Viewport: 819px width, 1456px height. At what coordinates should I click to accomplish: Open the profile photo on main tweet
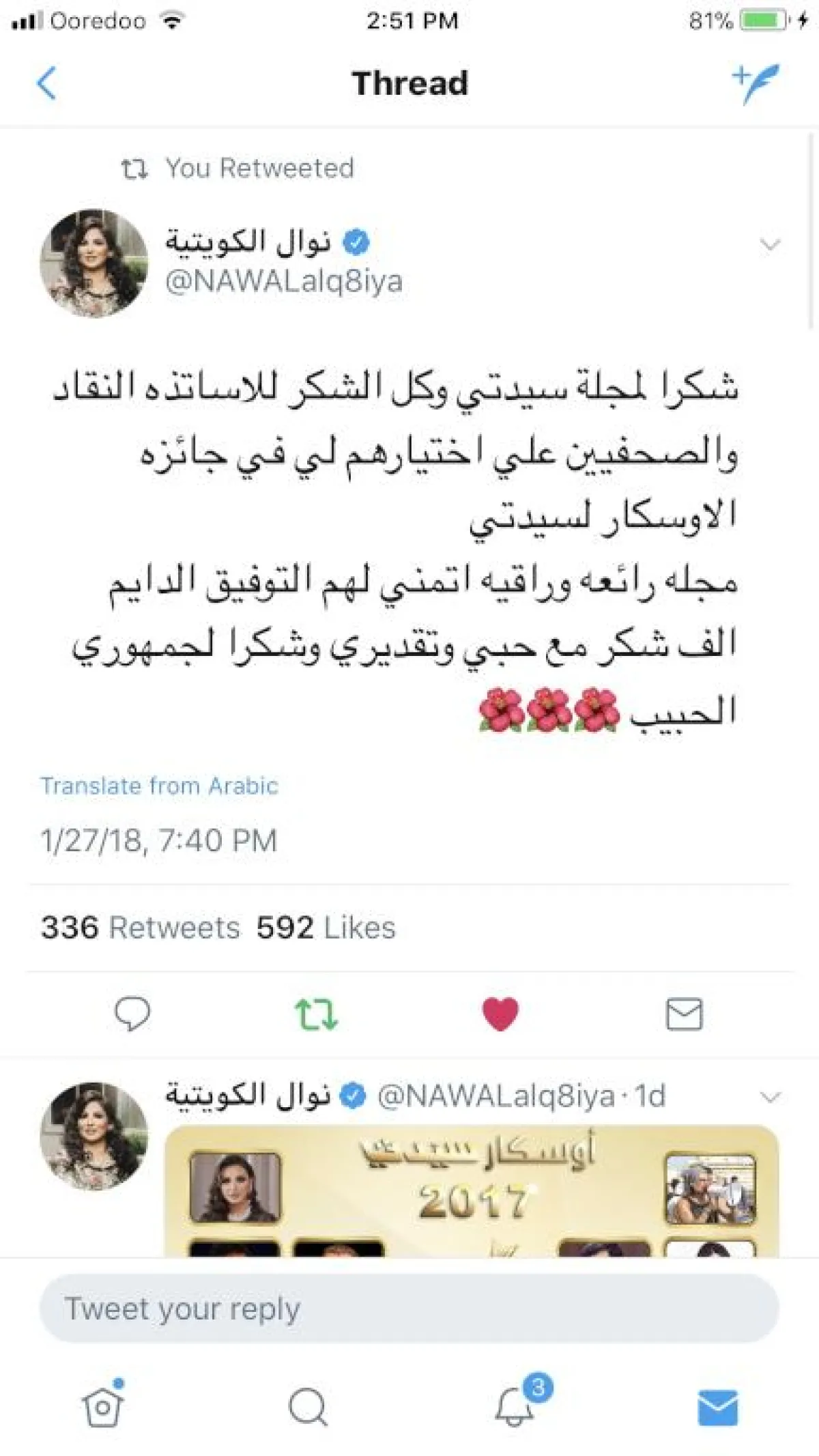coord(94,263)
